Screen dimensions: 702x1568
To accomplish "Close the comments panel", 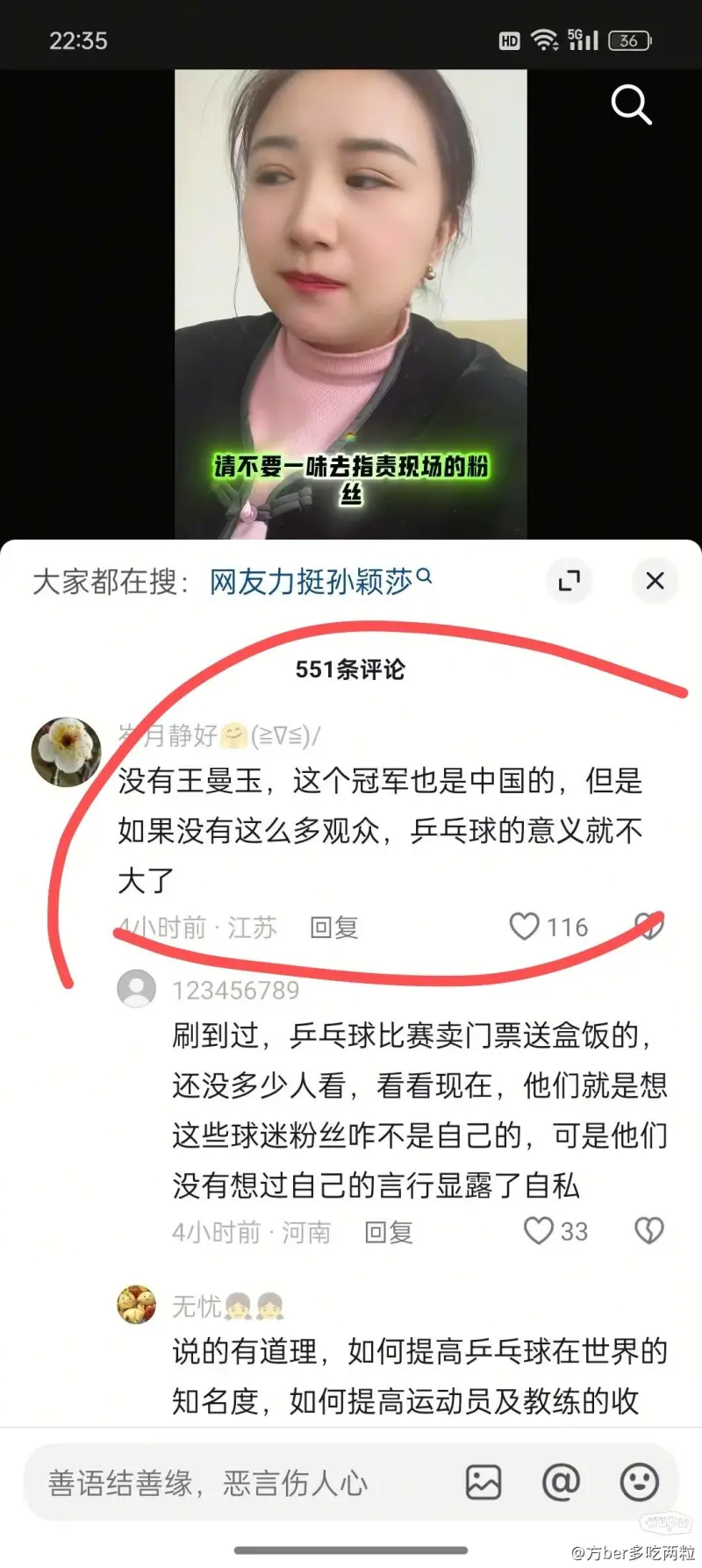I will [655, 581].
